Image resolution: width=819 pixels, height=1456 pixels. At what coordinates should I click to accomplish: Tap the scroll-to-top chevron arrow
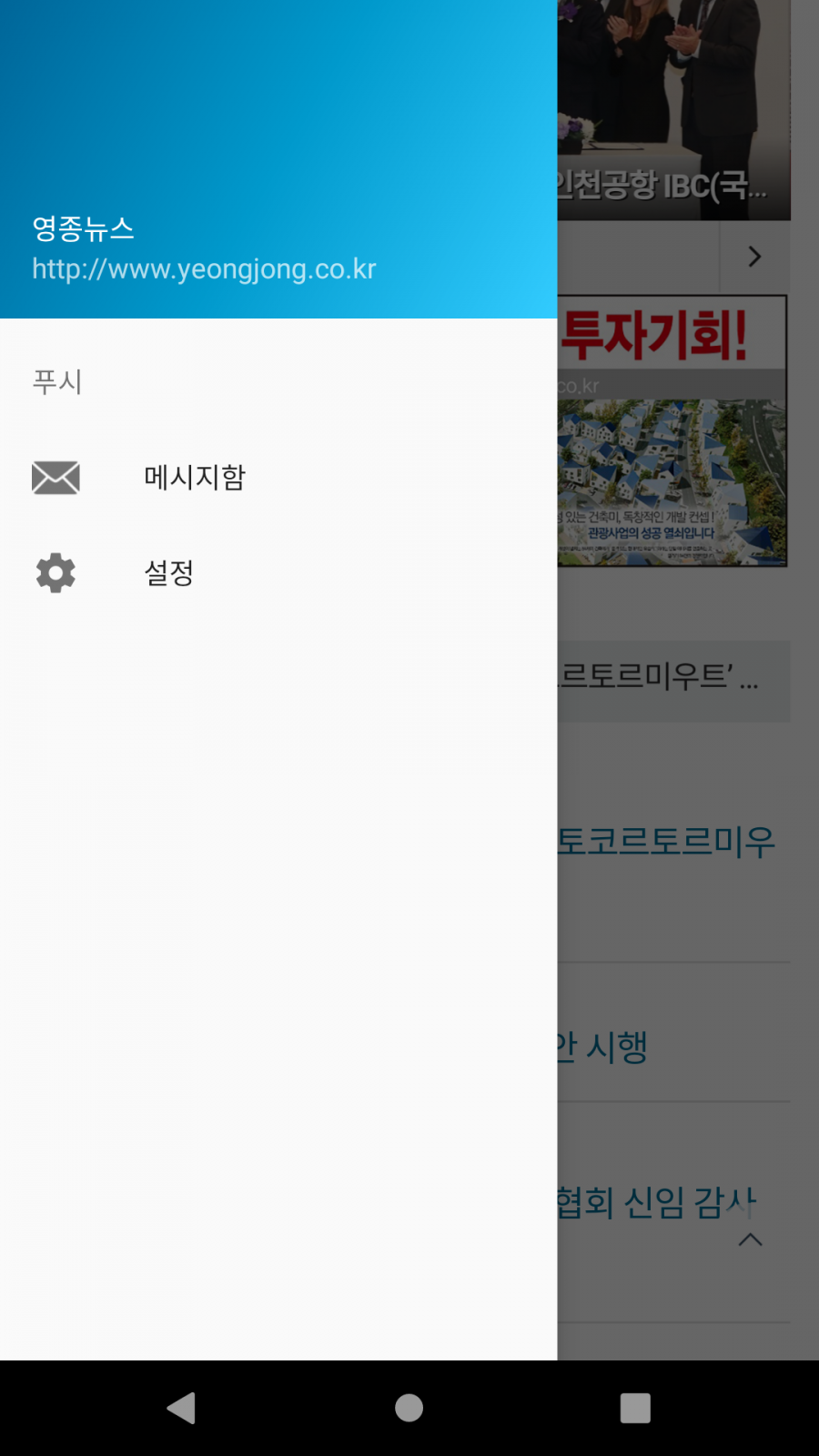750,1239
